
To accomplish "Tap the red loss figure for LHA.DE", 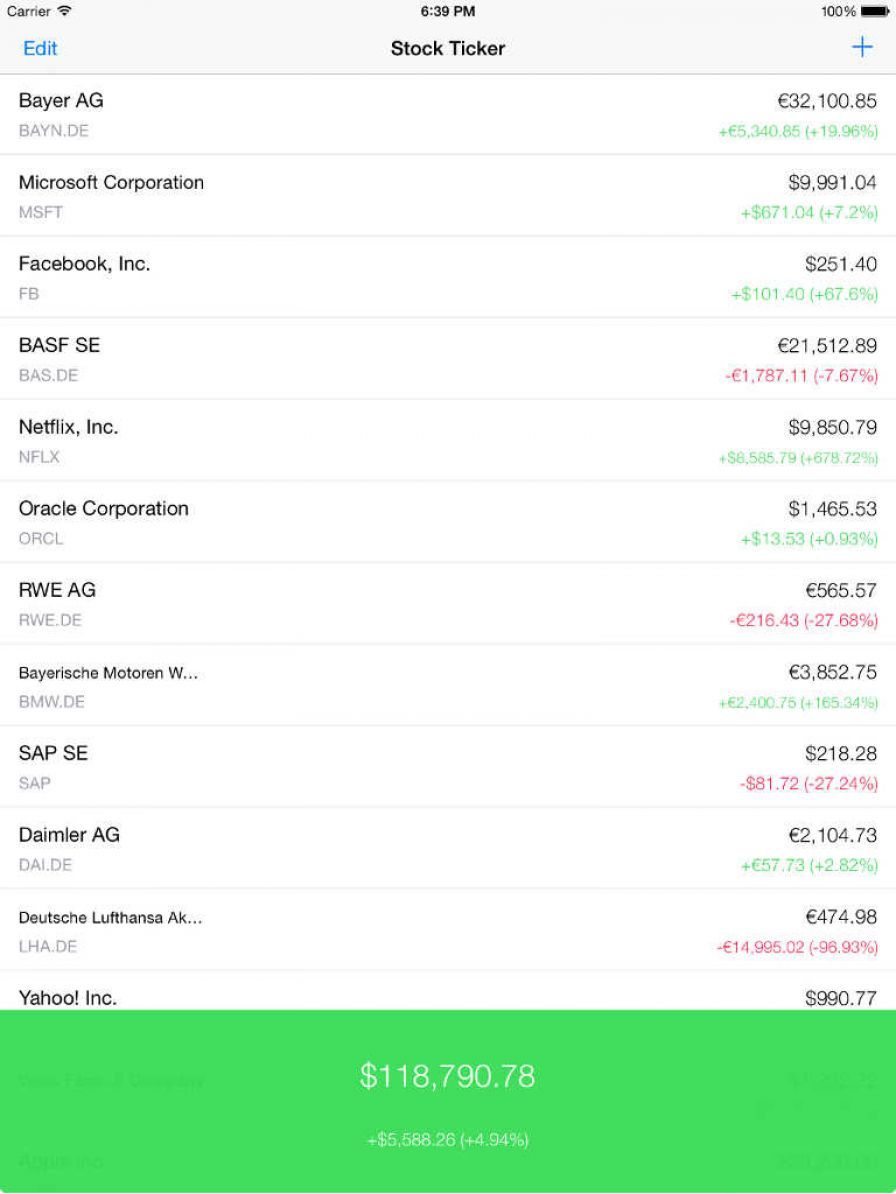I will (x=795, y=946).
